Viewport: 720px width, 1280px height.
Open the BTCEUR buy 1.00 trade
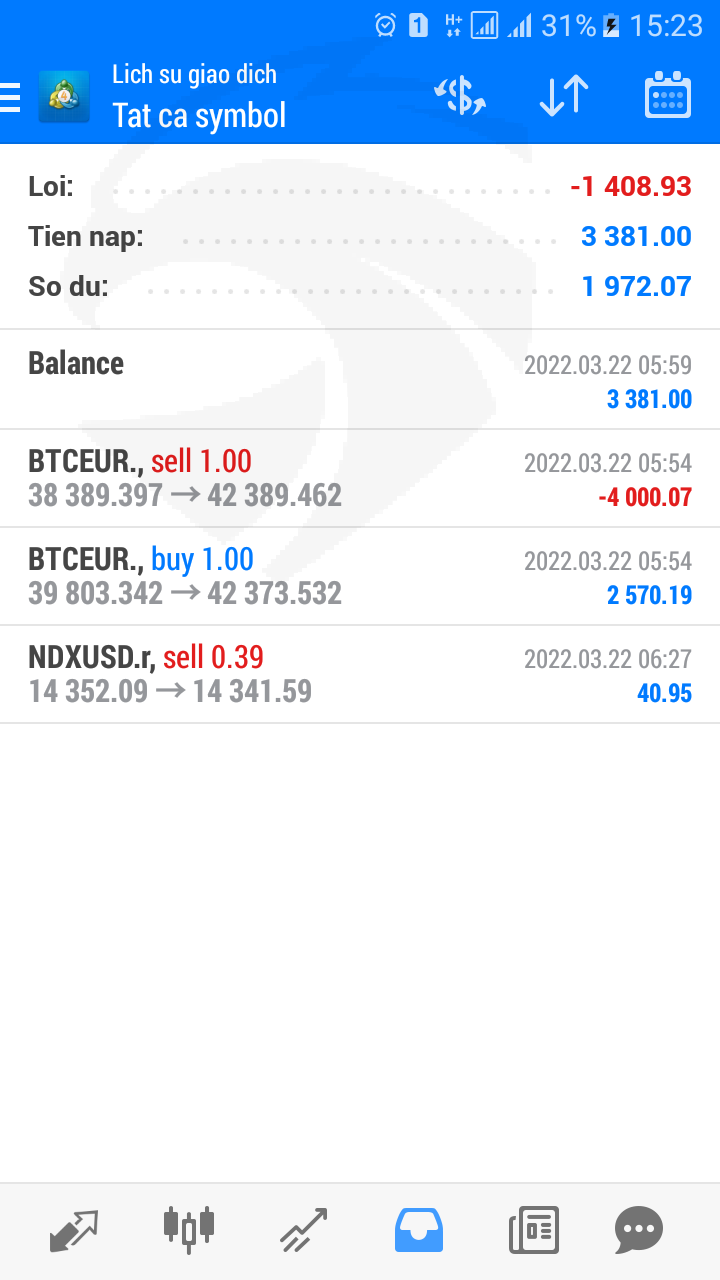360,576
